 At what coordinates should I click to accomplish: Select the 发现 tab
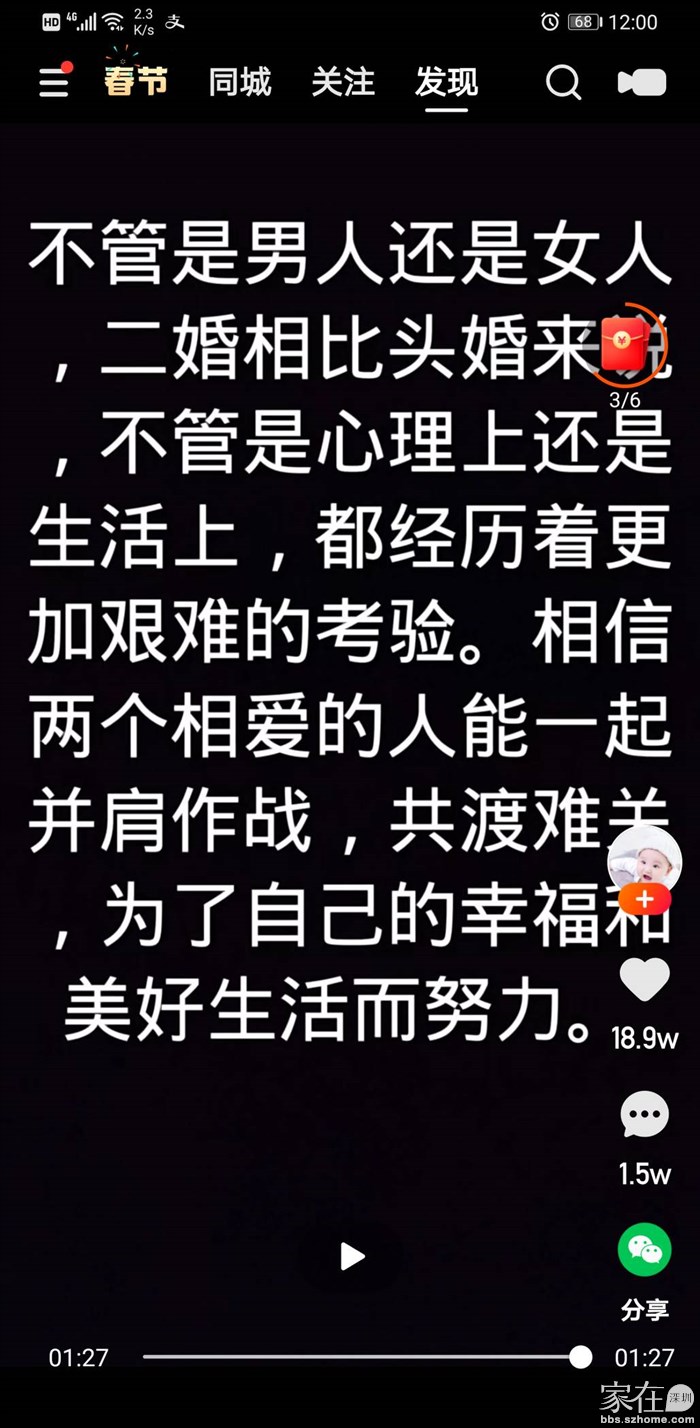coord(446,82)
